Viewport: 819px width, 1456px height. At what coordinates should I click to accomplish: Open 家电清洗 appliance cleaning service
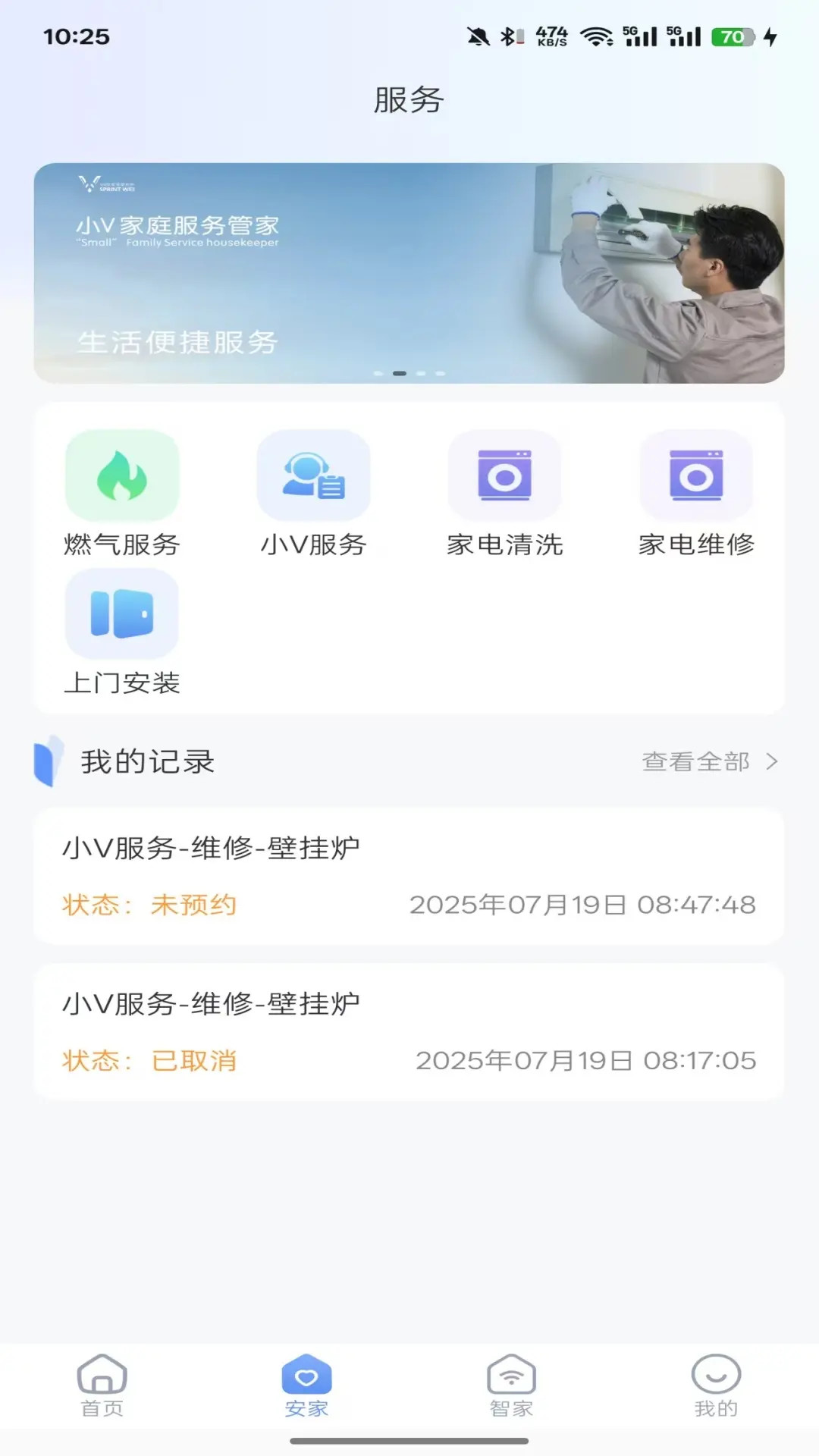coord(505,477)
